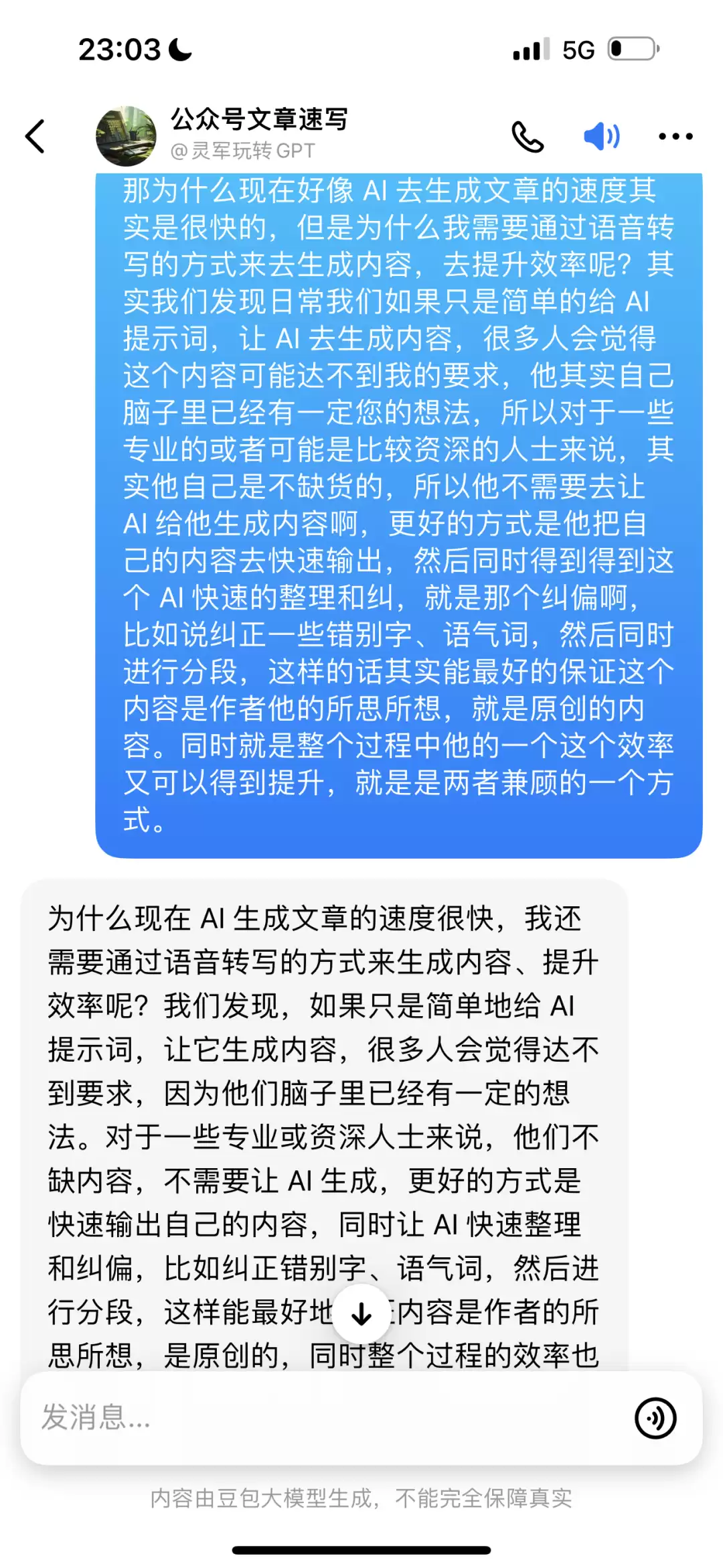Toggle the blue speaker read-aloud icon
This screenshot has width=723, height=1568.
tap(601, 137)
